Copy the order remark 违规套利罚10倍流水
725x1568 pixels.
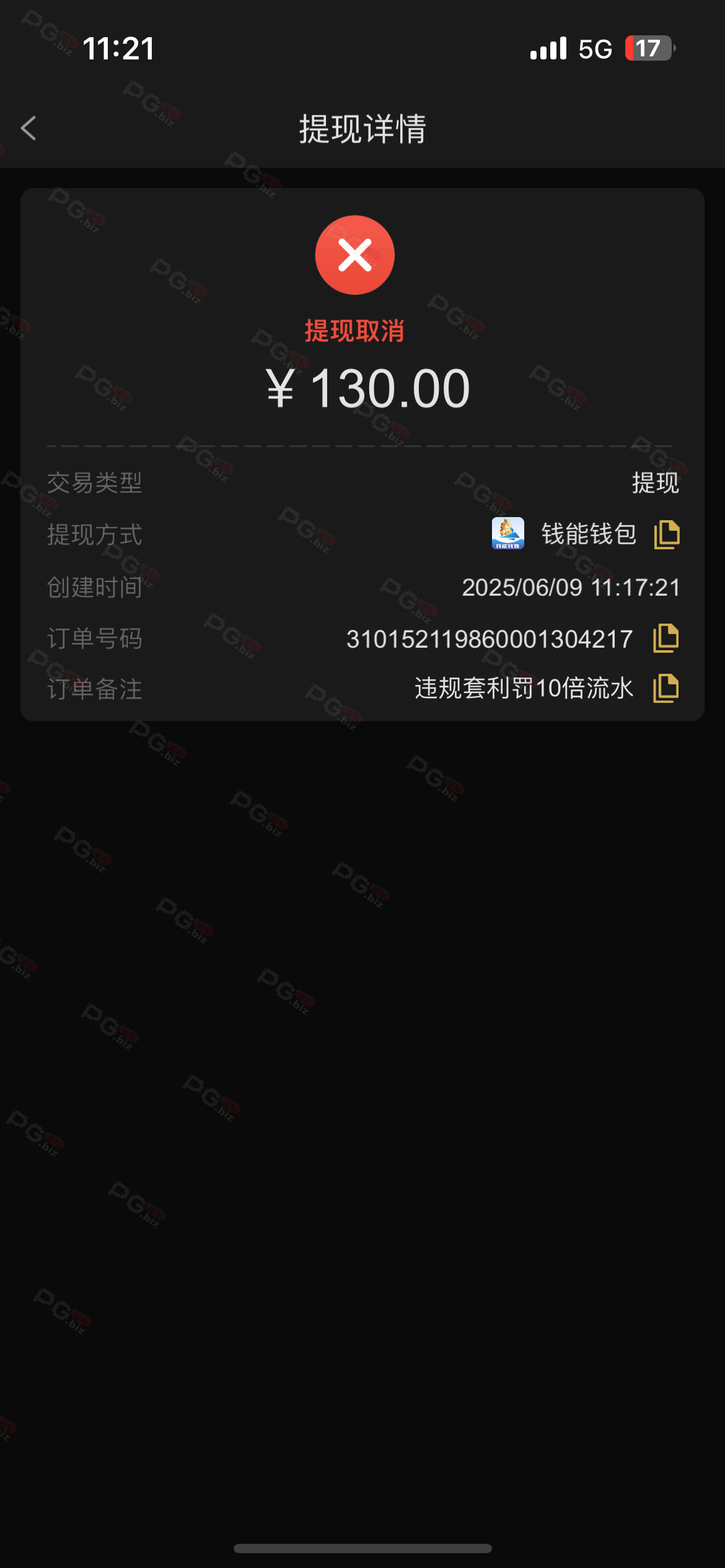[x=666, y=688]
